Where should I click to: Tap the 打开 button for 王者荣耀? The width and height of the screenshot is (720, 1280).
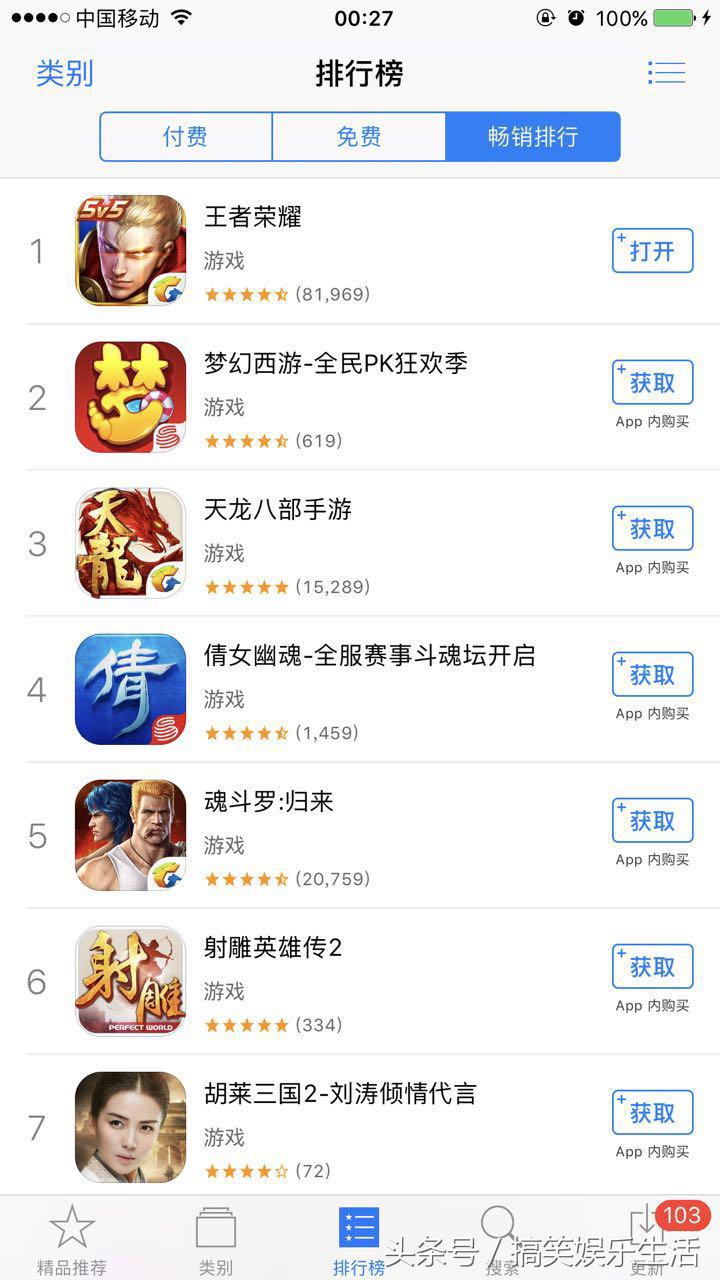[651, 250]
